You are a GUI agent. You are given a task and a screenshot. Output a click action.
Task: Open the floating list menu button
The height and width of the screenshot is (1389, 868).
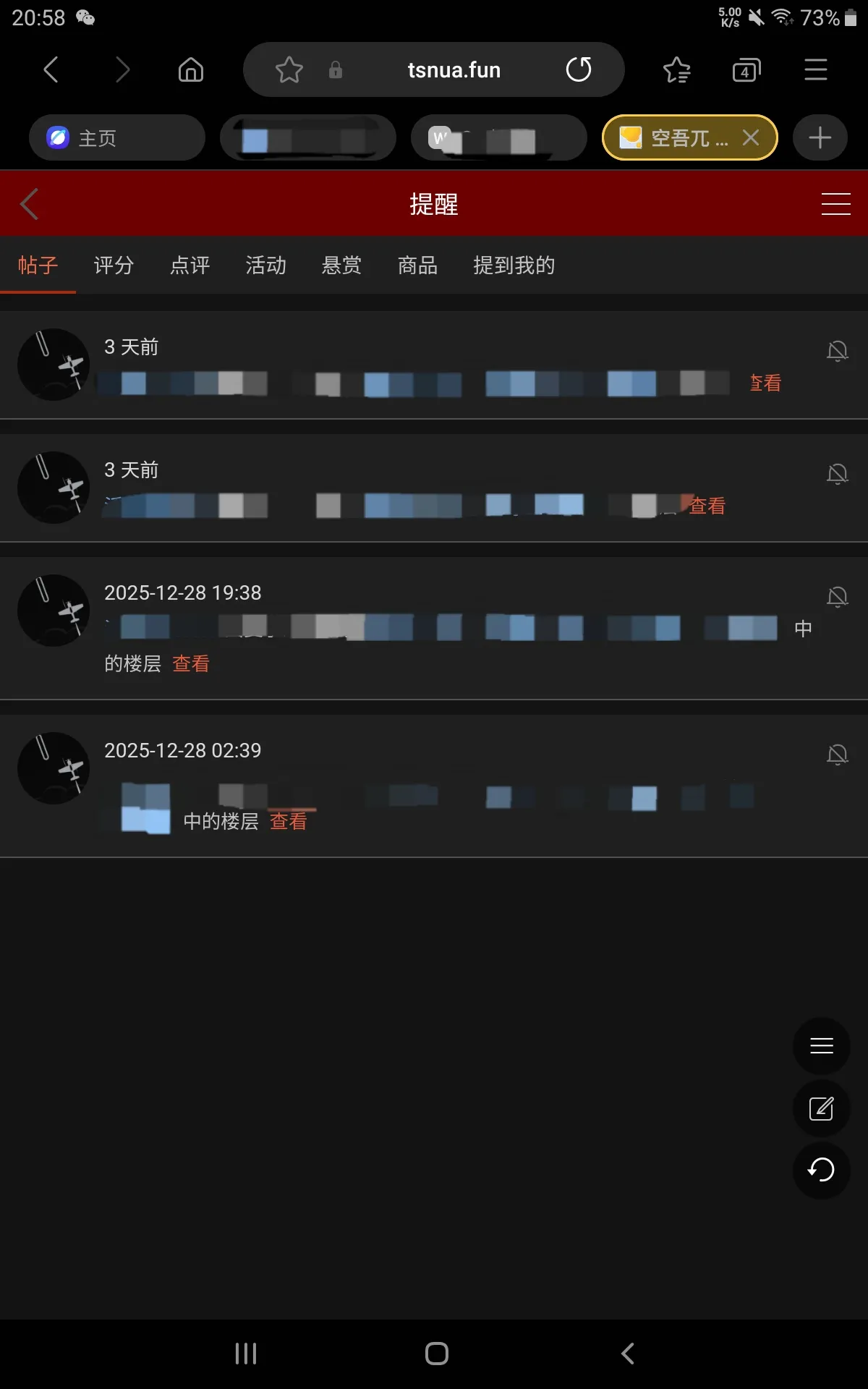[821, 1045]
